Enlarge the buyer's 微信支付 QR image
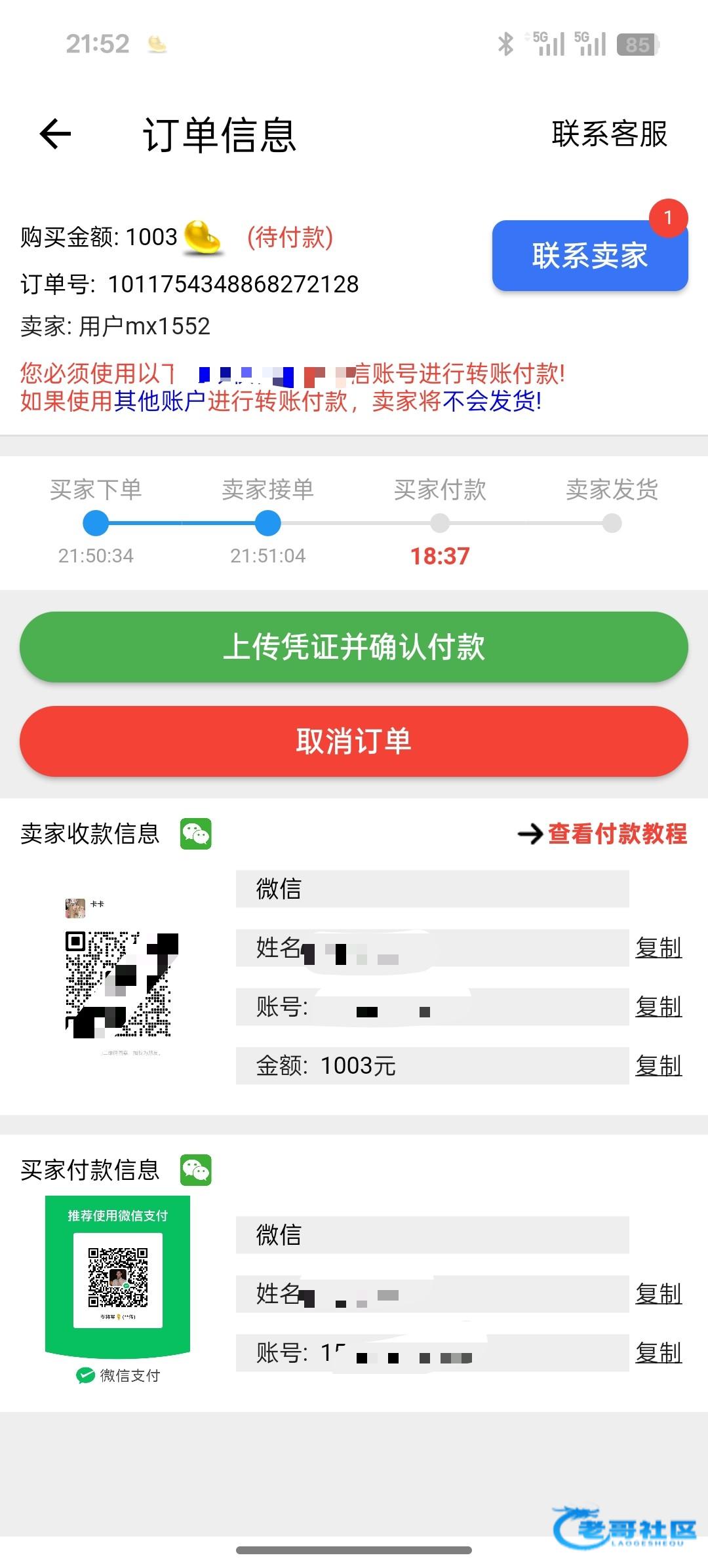 tap(118, 1278)
